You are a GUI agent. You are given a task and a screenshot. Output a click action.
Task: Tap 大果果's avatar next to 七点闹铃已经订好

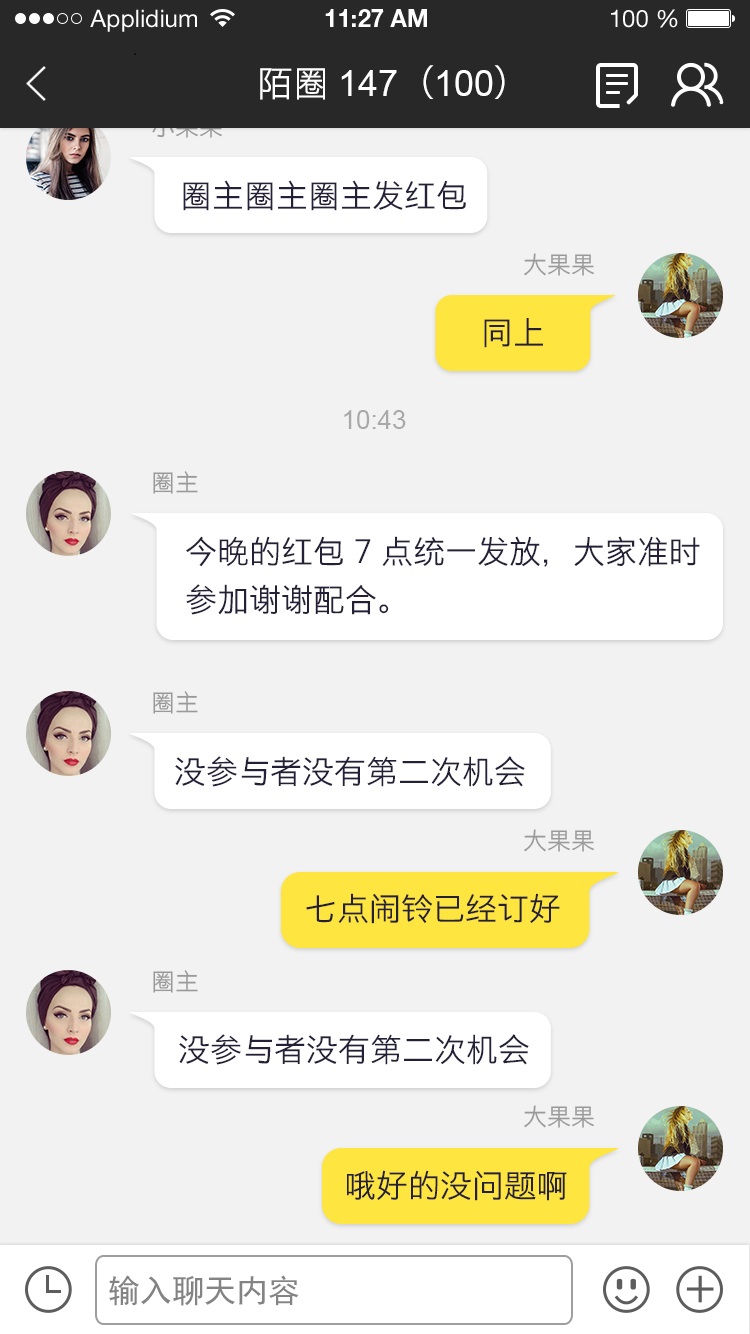(680, 872)
